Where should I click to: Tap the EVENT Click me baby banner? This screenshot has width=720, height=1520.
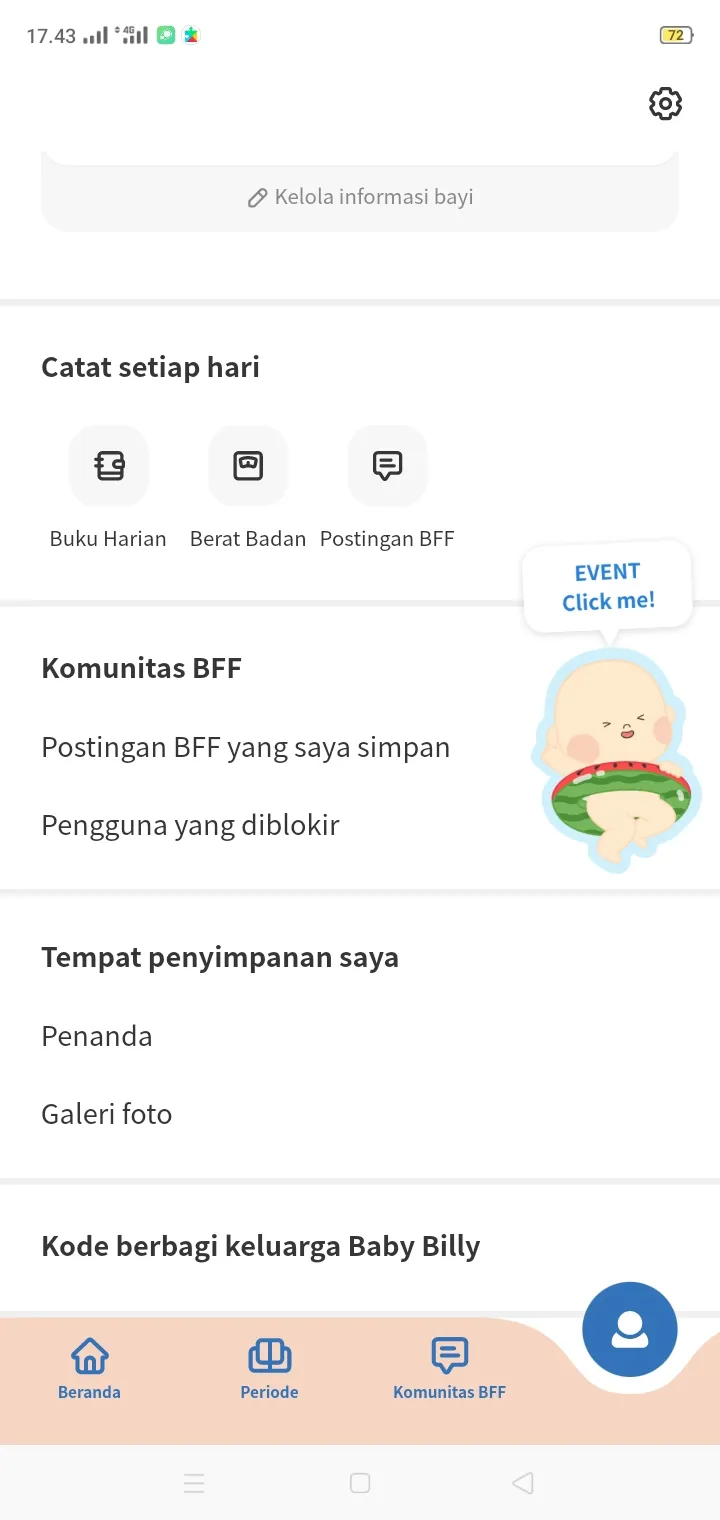pyautogui.click(x=610, y=706)
